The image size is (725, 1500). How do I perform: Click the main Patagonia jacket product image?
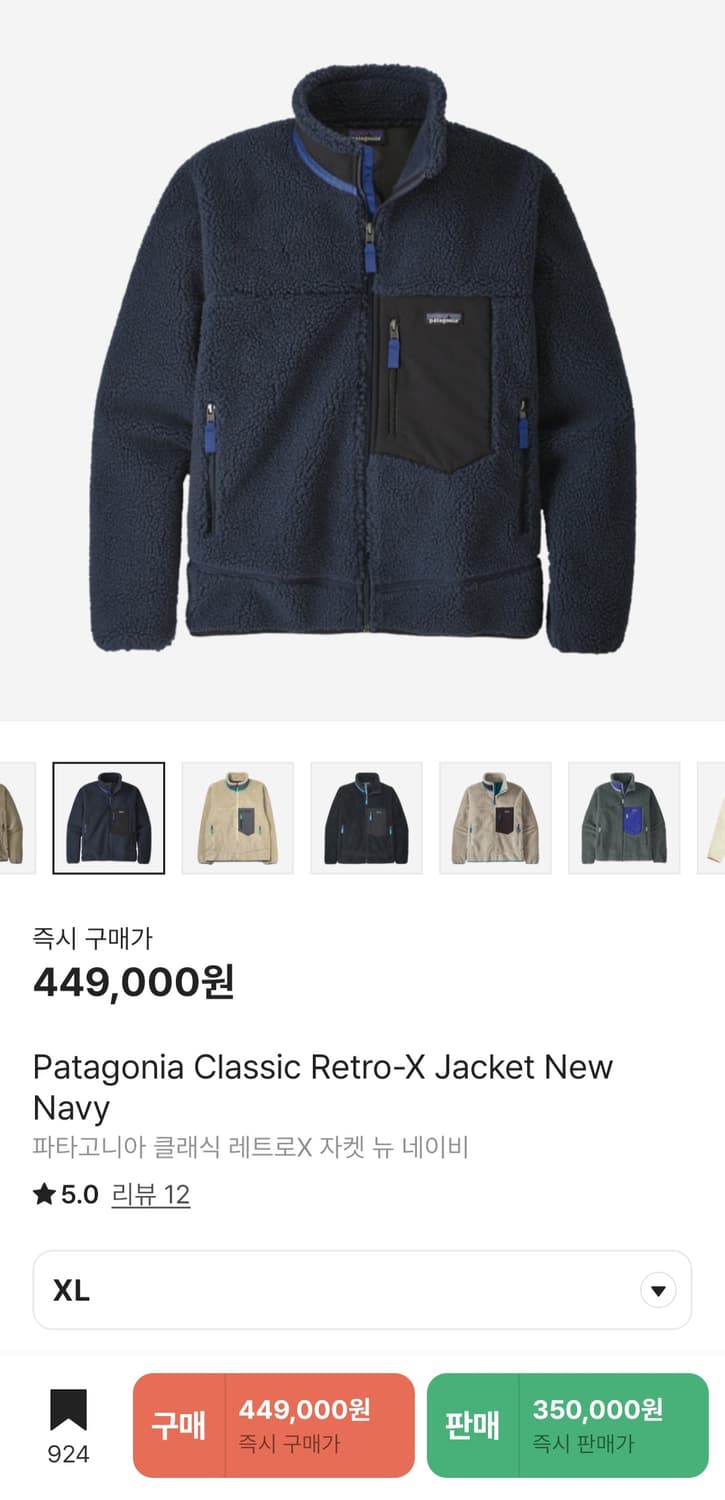(362, 370)
